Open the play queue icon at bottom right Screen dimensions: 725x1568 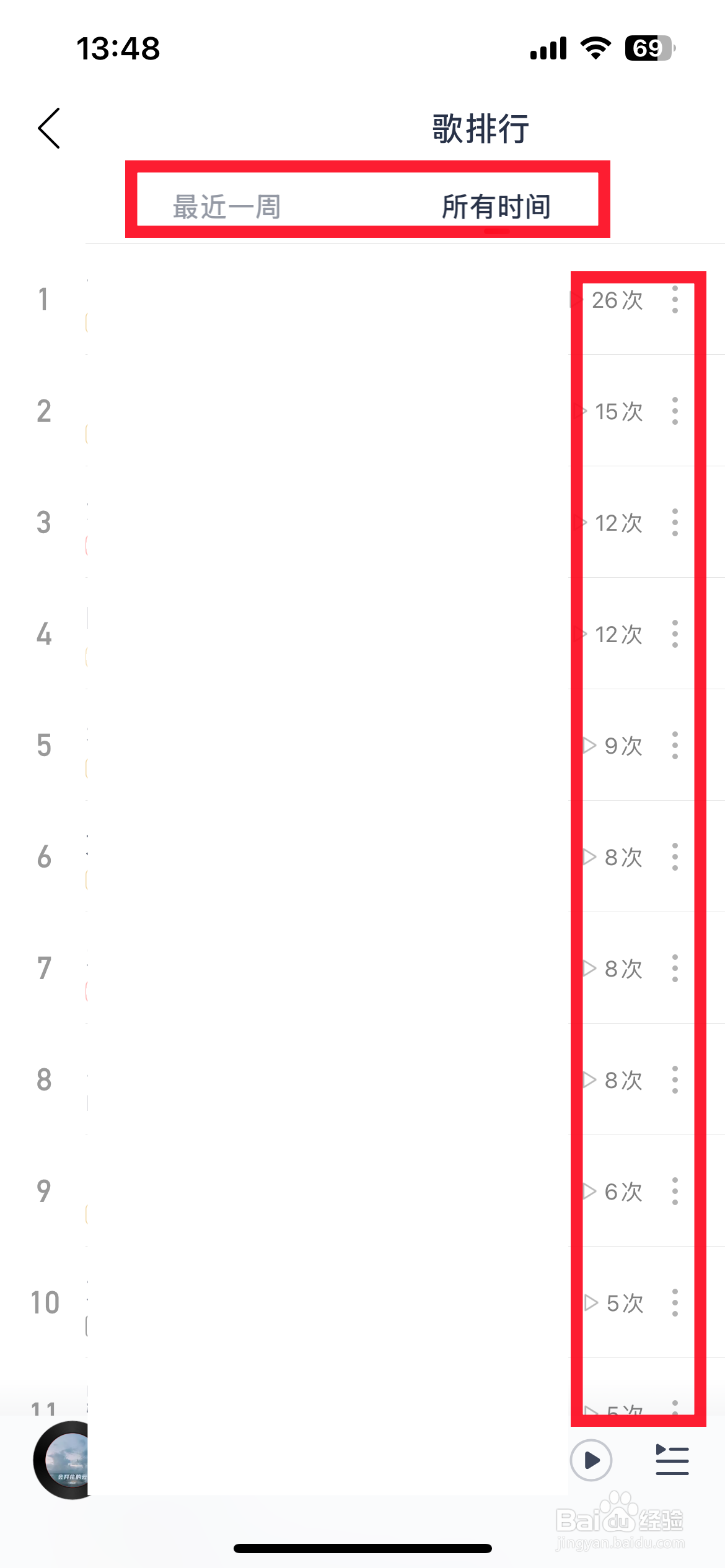(672, 1460)
